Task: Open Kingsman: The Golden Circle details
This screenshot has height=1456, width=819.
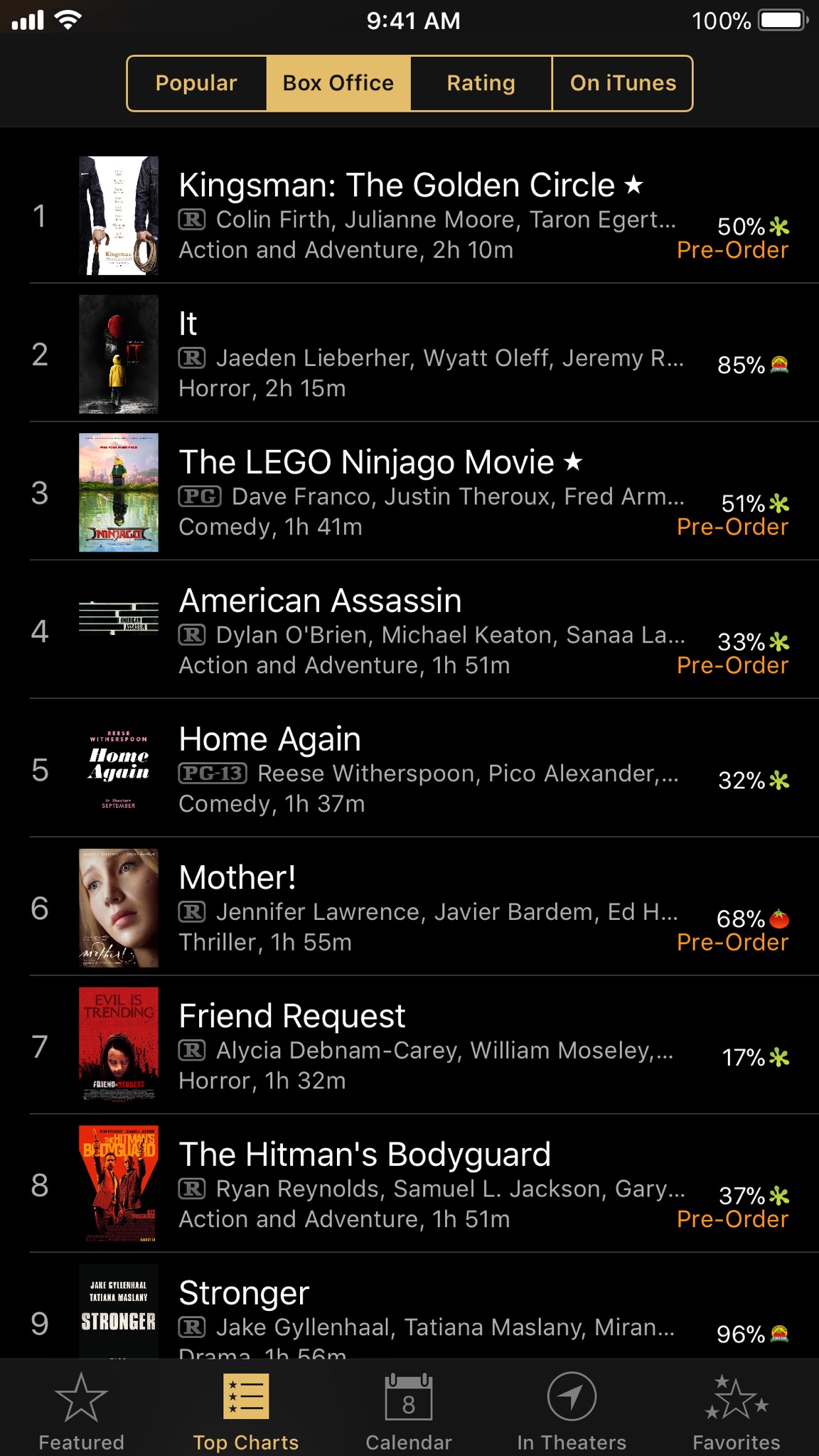Action: [x=409, y=215]
